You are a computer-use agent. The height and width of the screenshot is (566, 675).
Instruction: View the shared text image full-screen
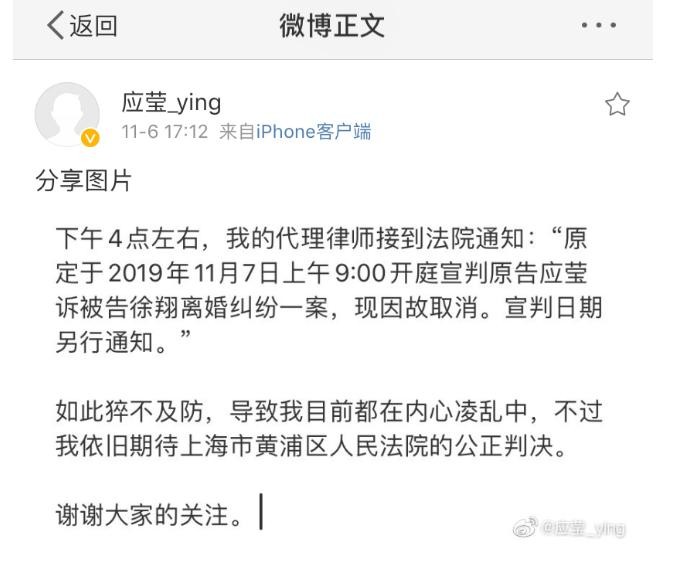(x=329, y=380)
